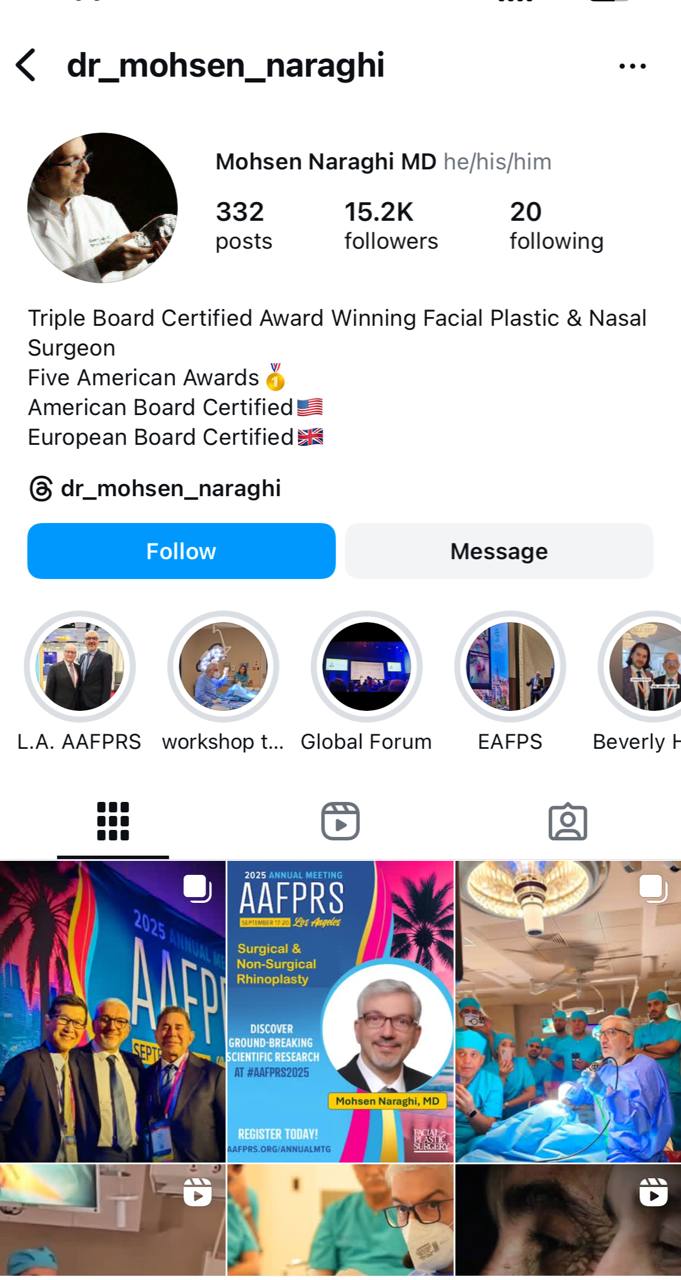Image resolution: width=681 pixels, height=1280 pixels.
Task: Switch to the tagged photos tab
Action: click(567, 821)
